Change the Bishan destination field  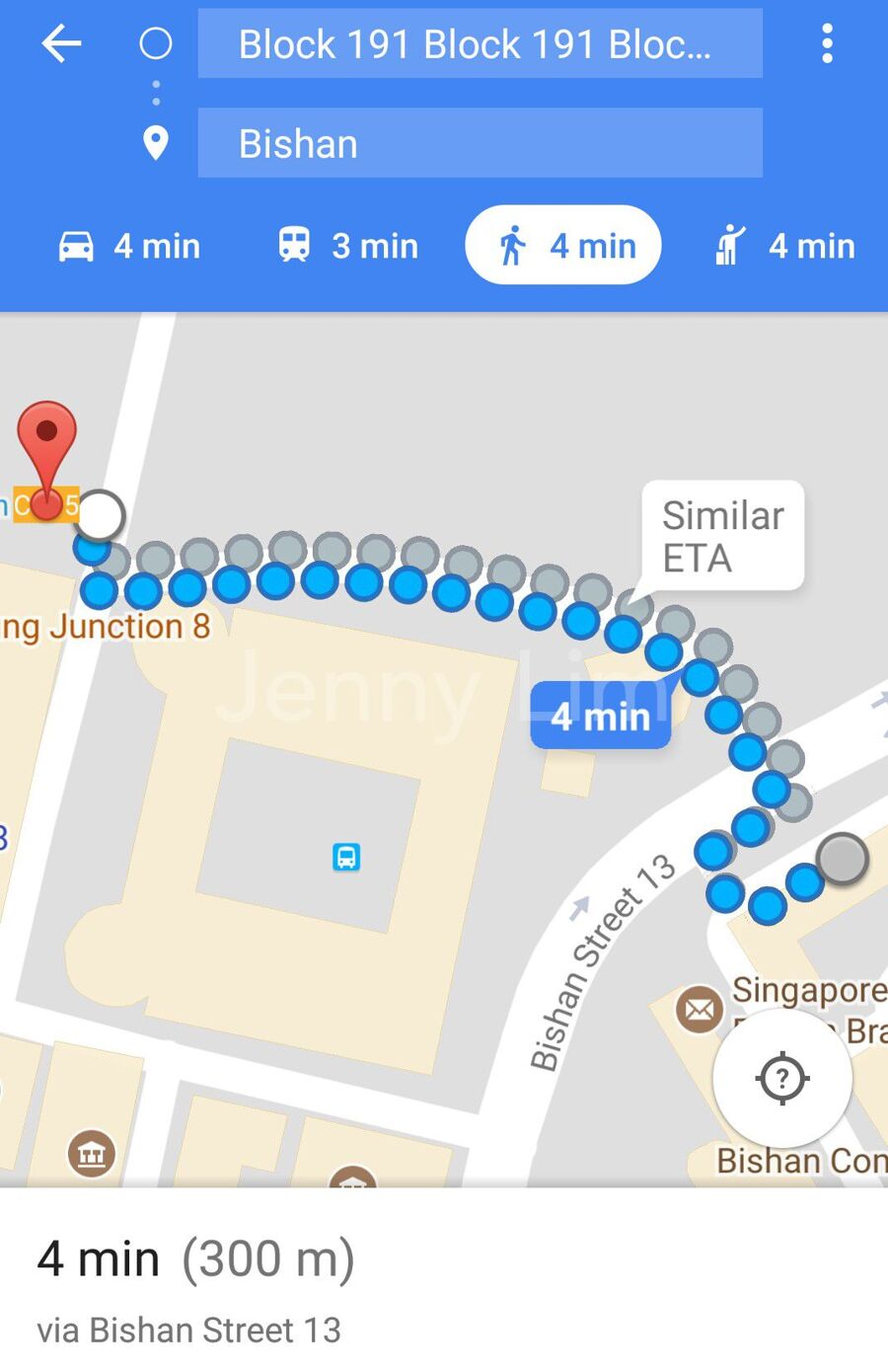(x=480, y=143)
